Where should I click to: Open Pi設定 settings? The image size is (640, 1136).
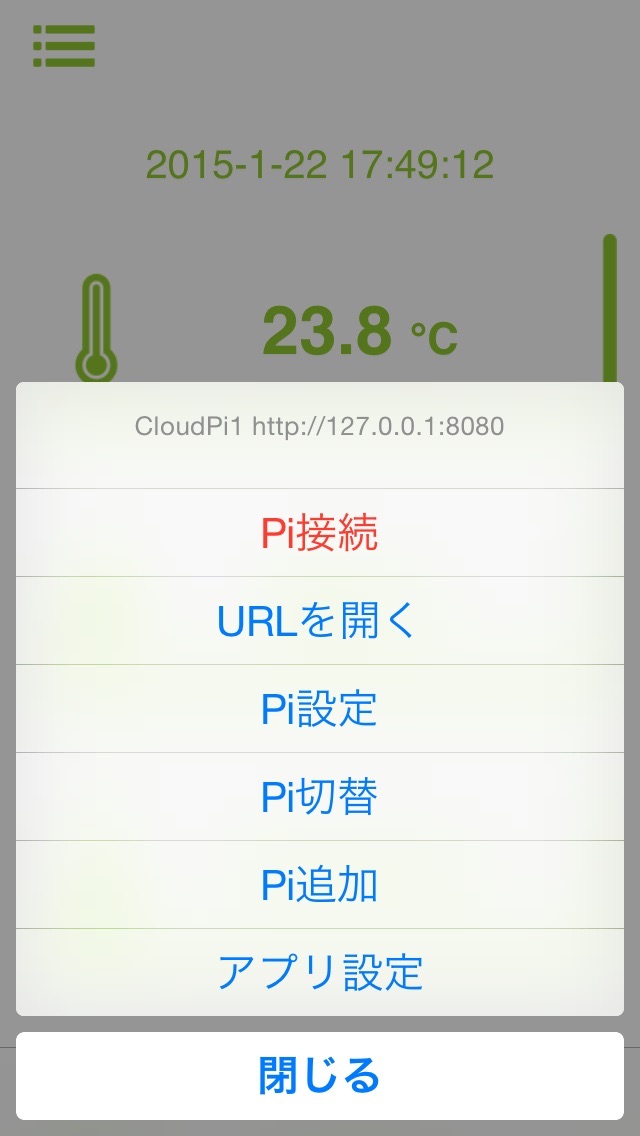pos(320,709)
